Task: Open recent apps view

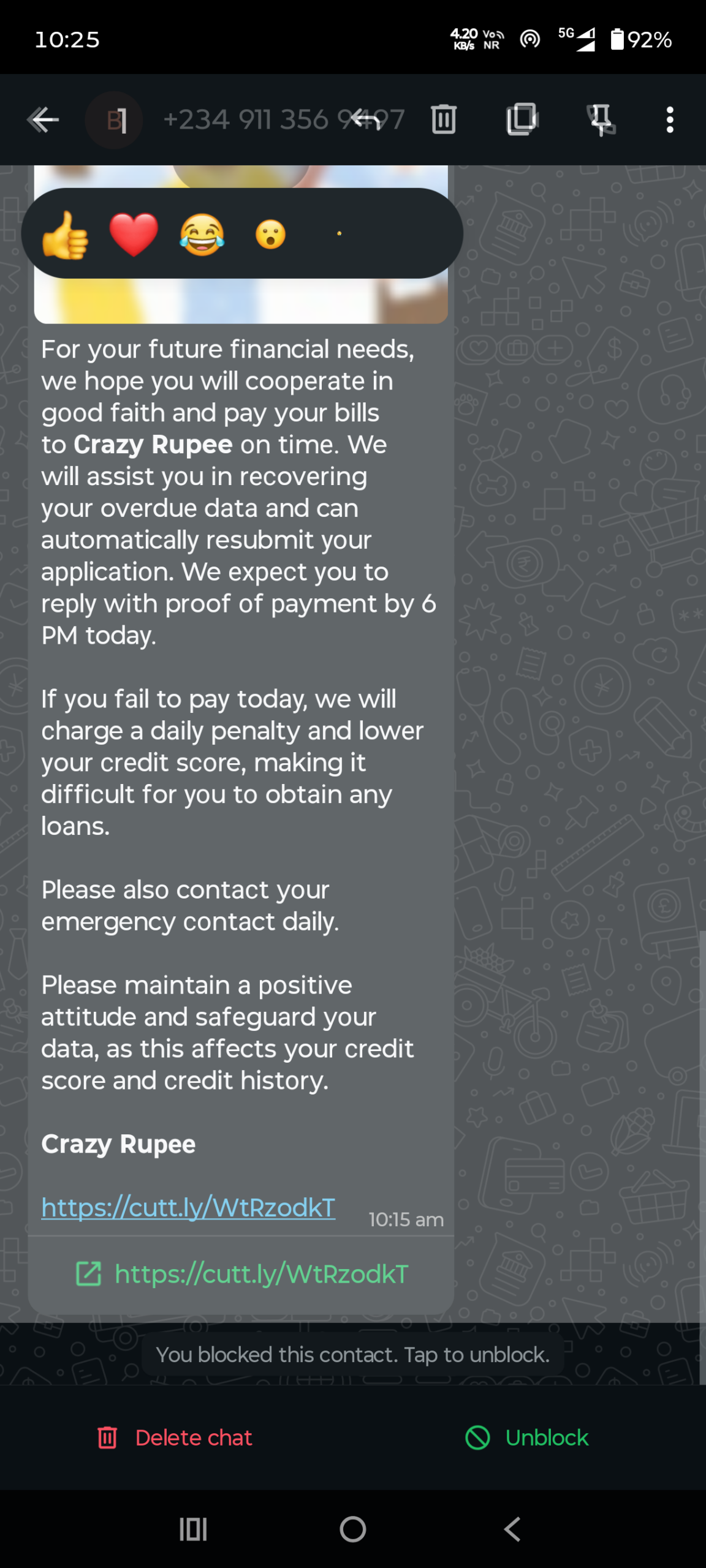Action: tap(193, 1529)
